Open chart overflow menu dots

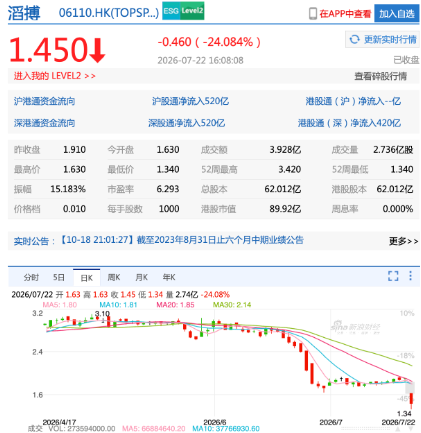click(x=410, y=276)
